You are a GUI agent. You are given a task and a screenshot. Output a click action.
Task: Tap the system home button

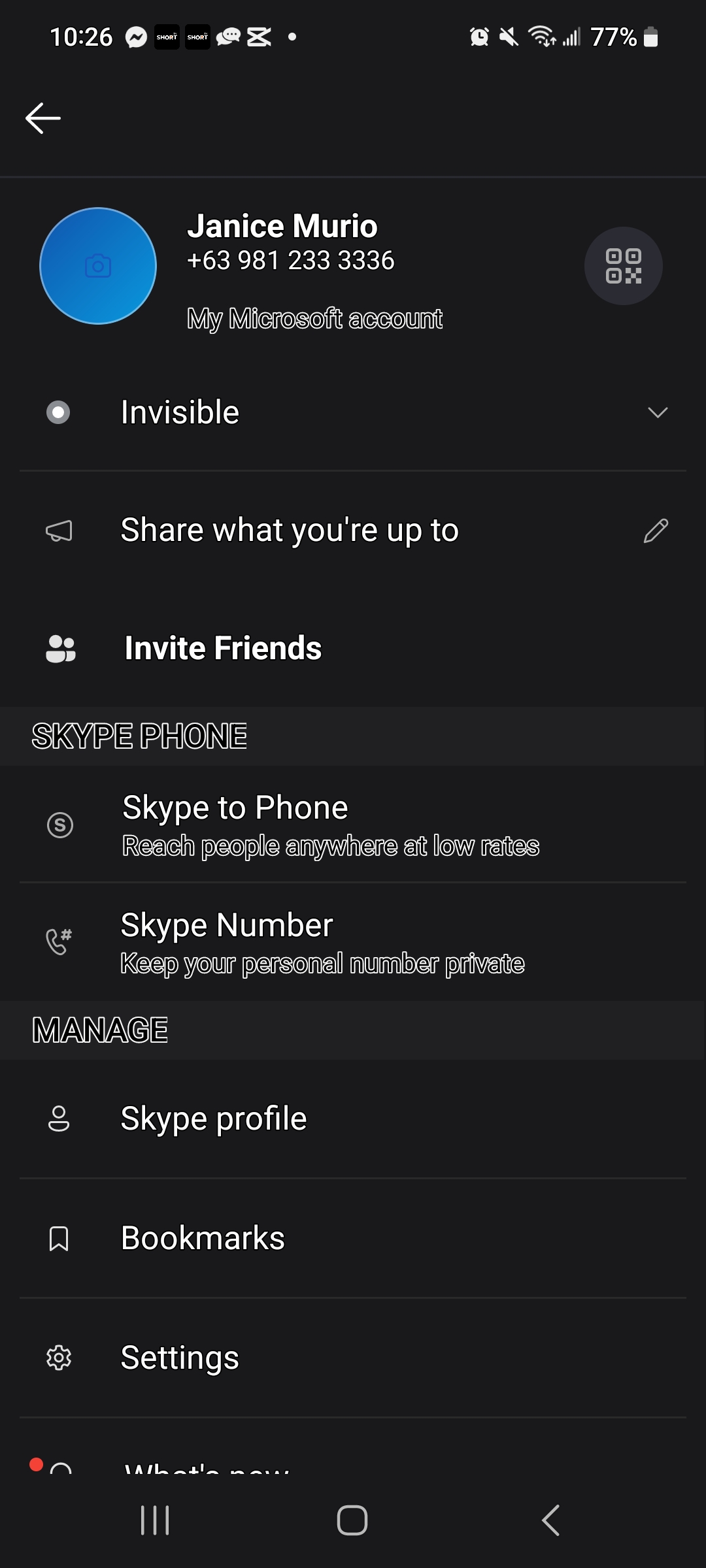pyautogui.click(x=352, y=1520)
